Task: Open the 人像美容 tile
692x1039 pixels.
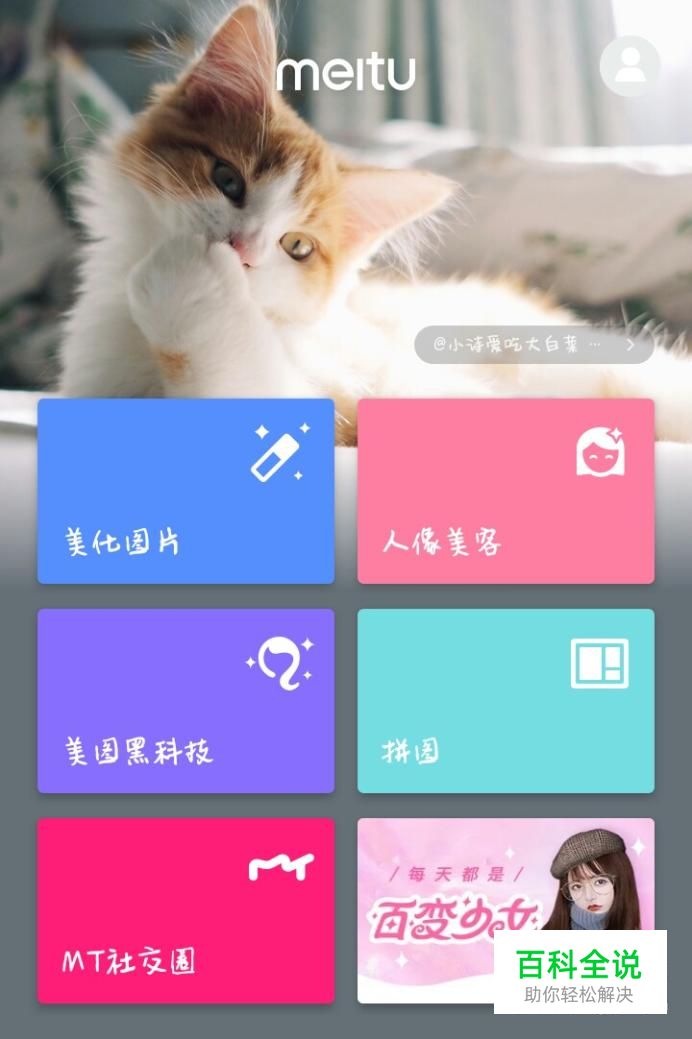Action: click(x=505, y=490)
